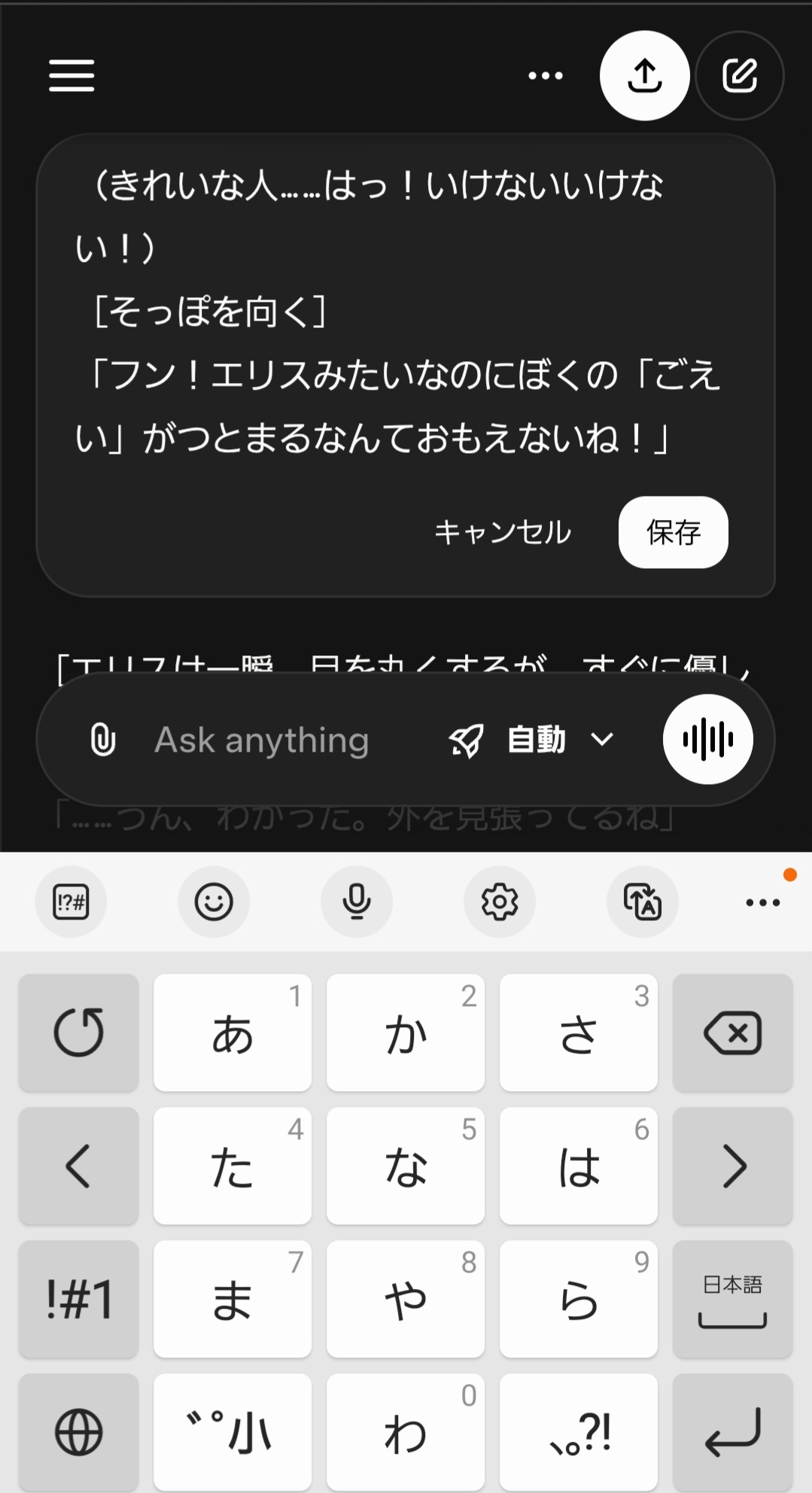Tap キャンセル to discard the edit
Image resolution: width=812 pixels, height=1493 pixels.
[503, 532]
